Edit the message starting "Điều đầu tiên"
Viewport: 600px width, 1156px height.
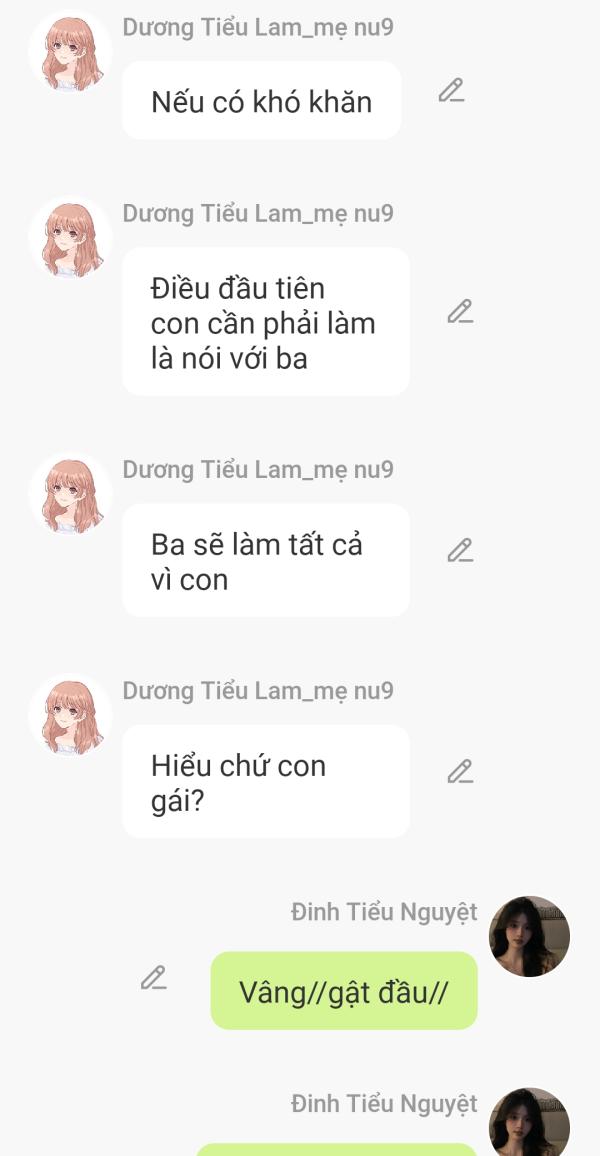pos(460,311)
